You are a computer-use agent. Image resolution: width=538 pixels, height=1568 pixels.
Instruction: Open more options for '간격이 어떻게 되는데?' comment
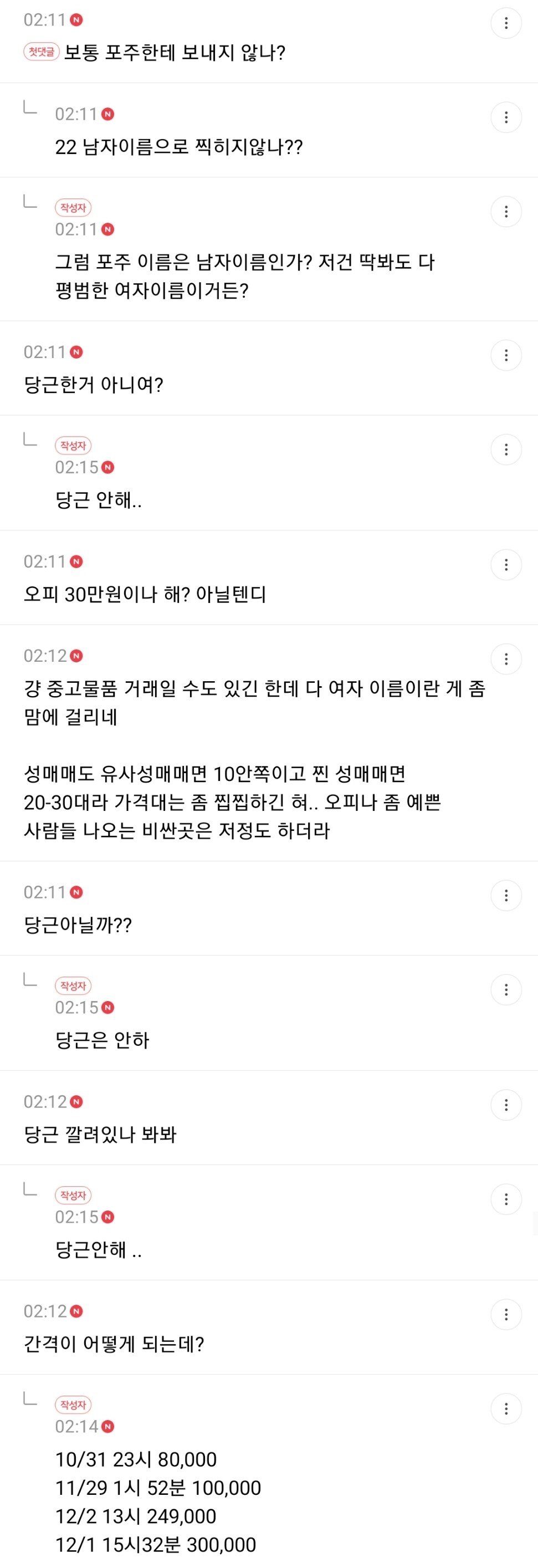[x=506, y=1314]
